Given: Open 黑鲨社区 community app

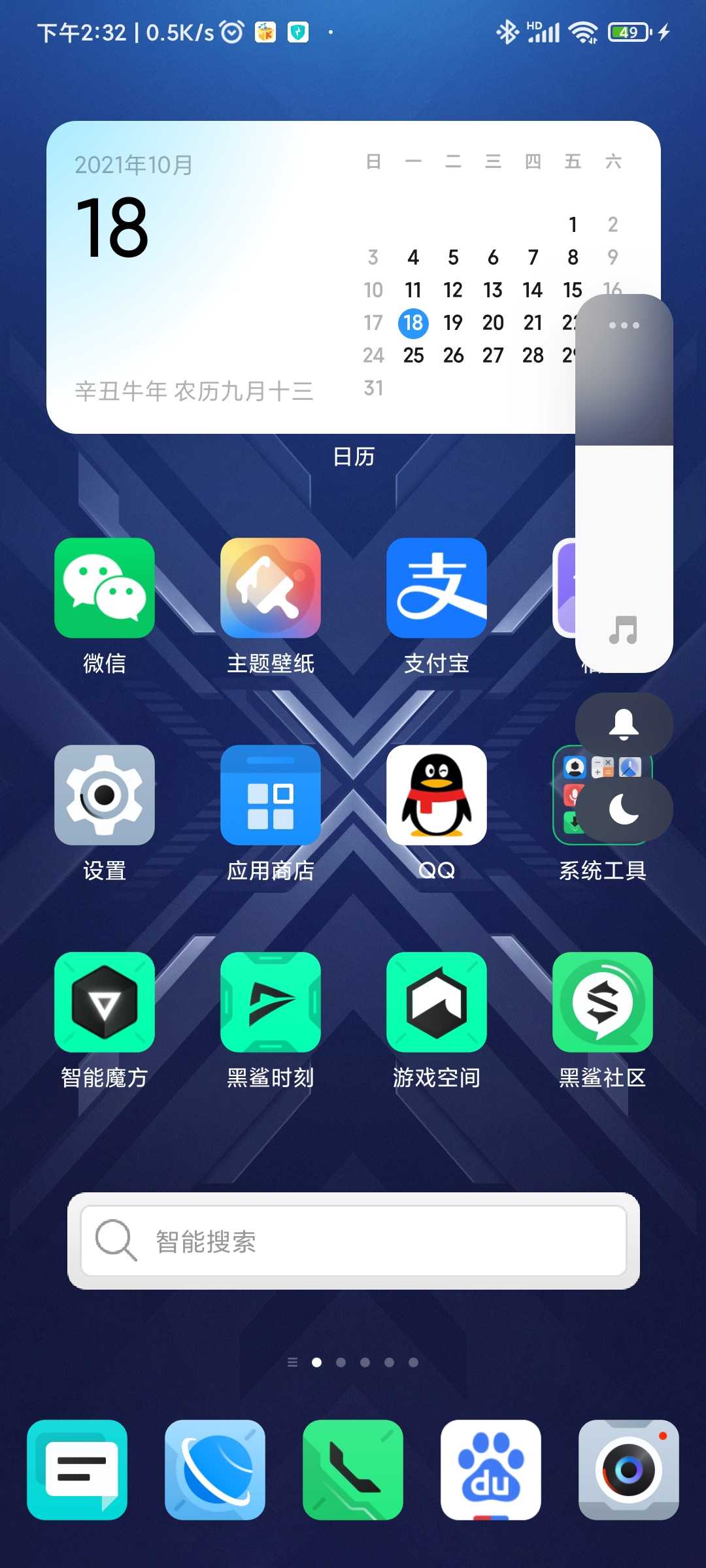Looking at the screenshot, I should [603, 1002].
